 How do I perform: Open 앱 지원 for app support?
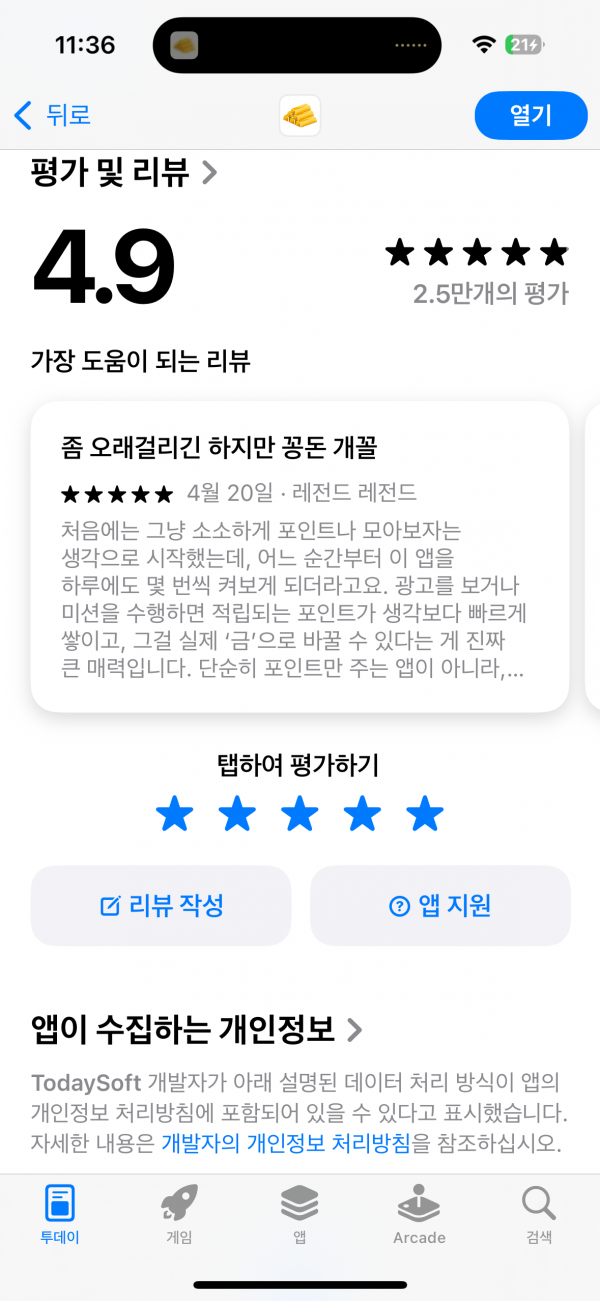click(440, 906)
